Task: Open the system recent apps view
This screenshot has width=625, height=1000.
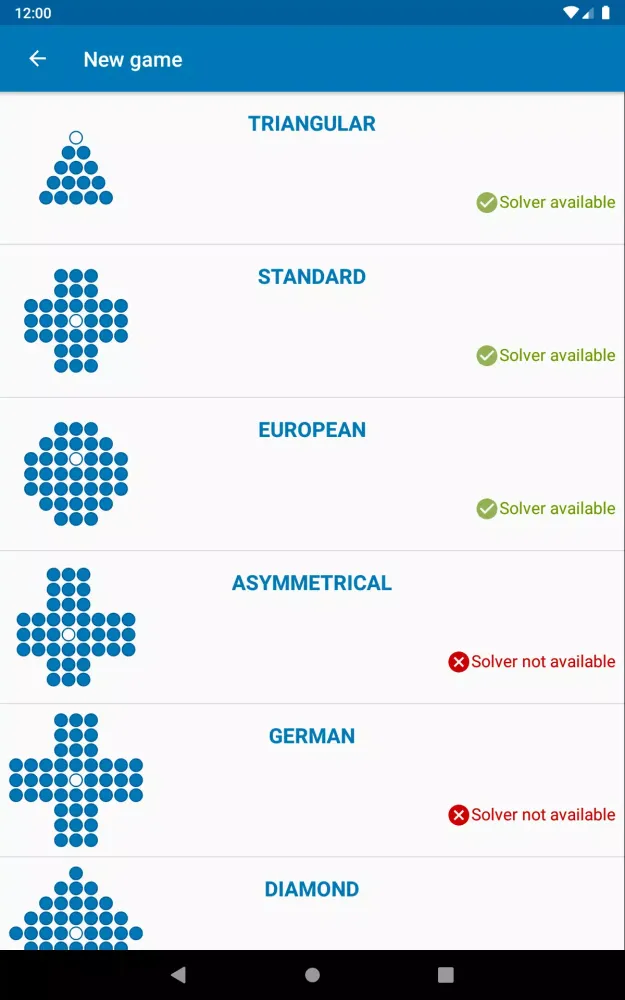Action: coord(446,975)
